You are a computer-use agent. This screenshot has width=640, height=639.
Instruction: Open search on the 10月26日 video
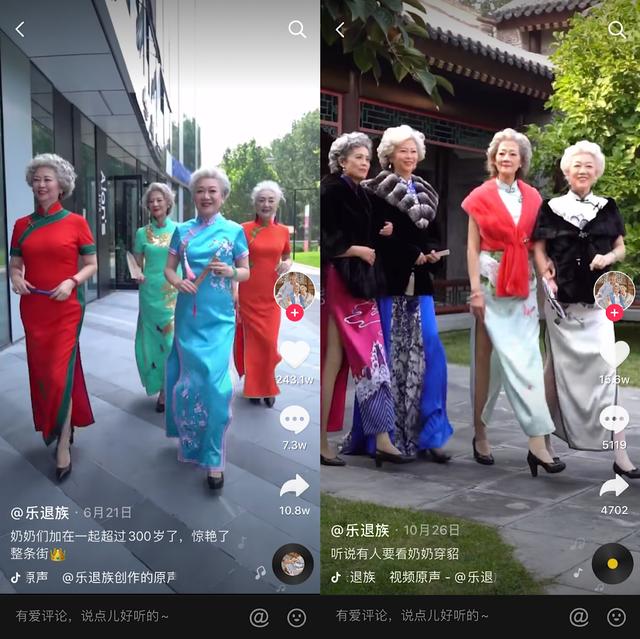(617, 29)
